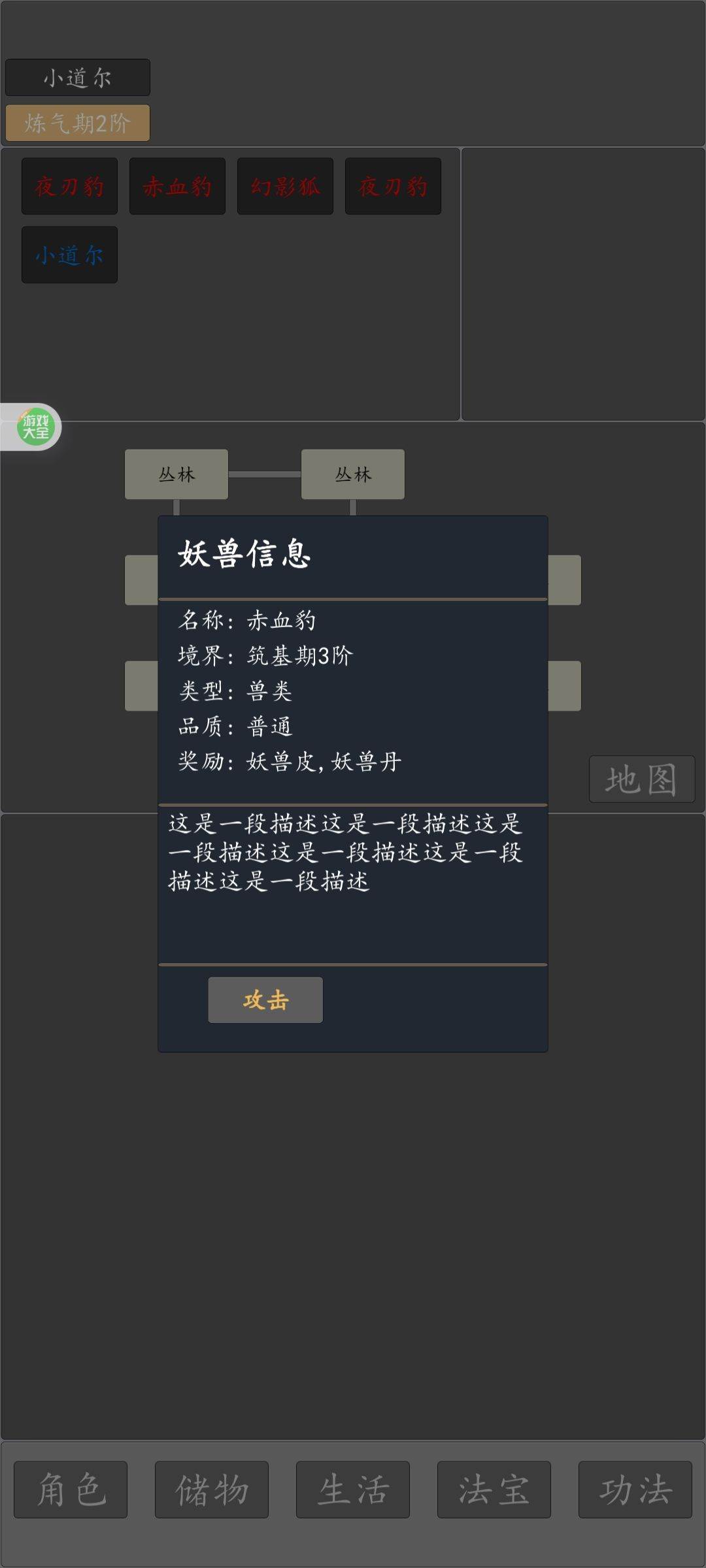Image resolution: width=706 pixels, height=1568 pixels.
Task: Open the 法宝 treasures tab
Action: [494, 1489]
